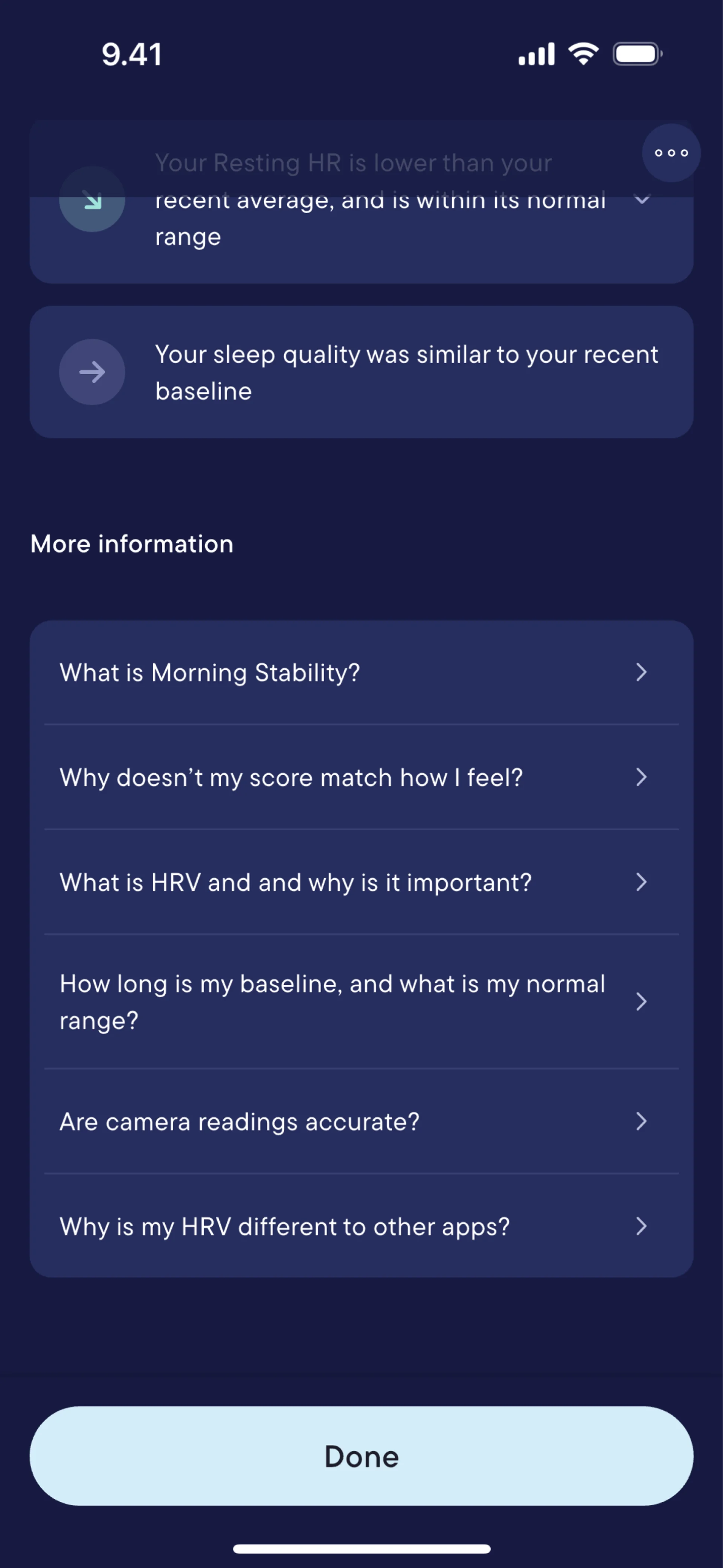The width and height of the screenshot is (723, 1568).
Task: Tap the Done button
Action: click(361, 1456)
